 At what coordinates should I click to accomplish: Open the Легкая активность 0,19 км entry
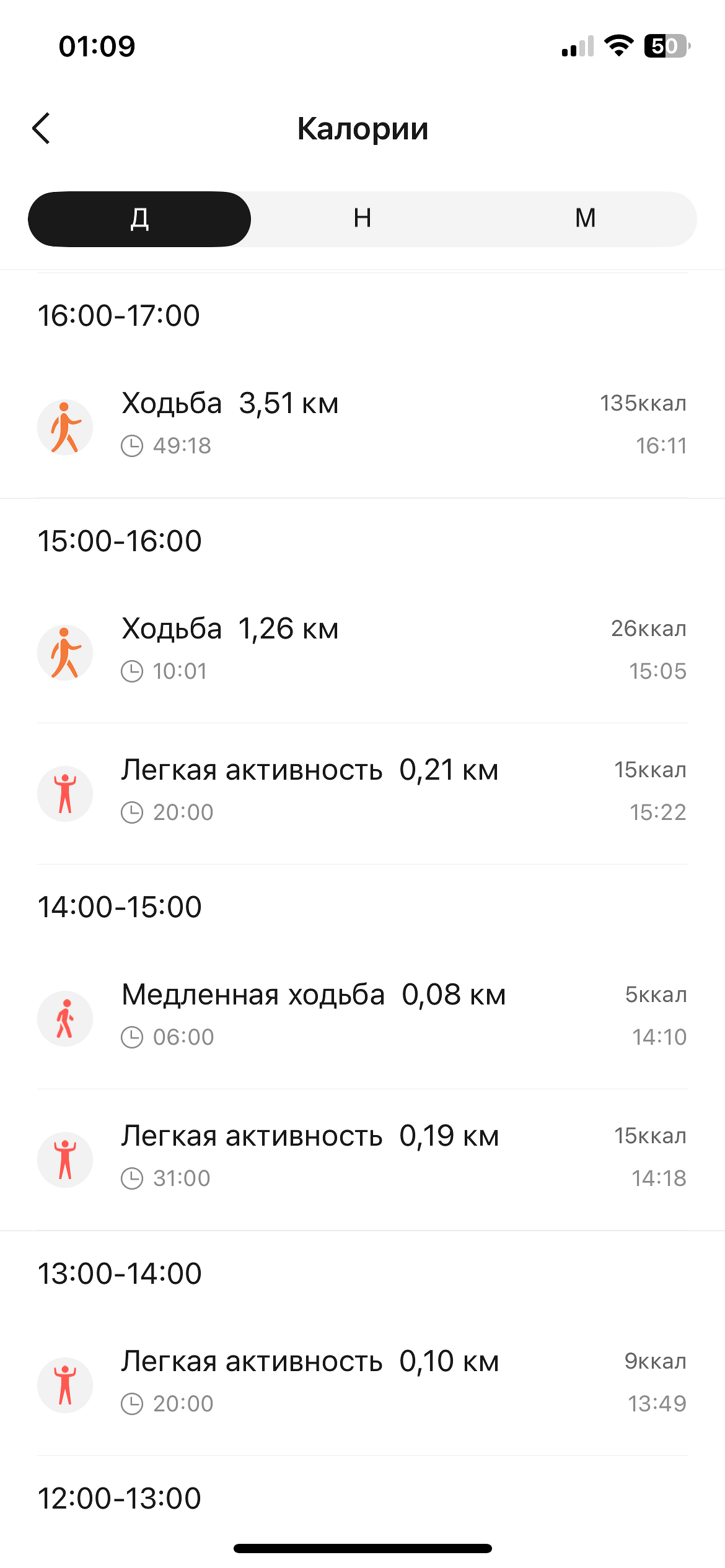click(x=362, y=1157)
